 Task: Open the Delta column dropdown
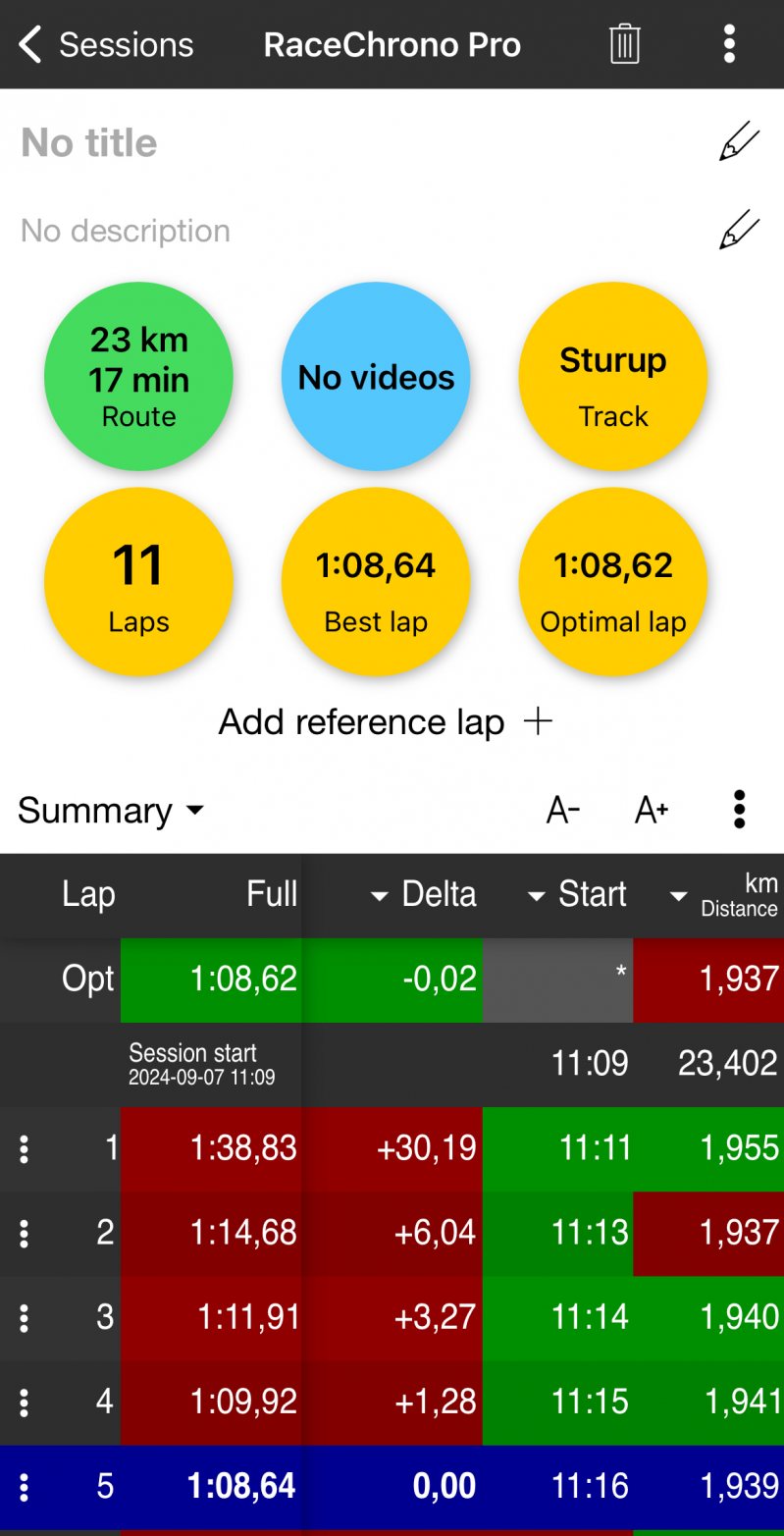(x=422, y=895)
